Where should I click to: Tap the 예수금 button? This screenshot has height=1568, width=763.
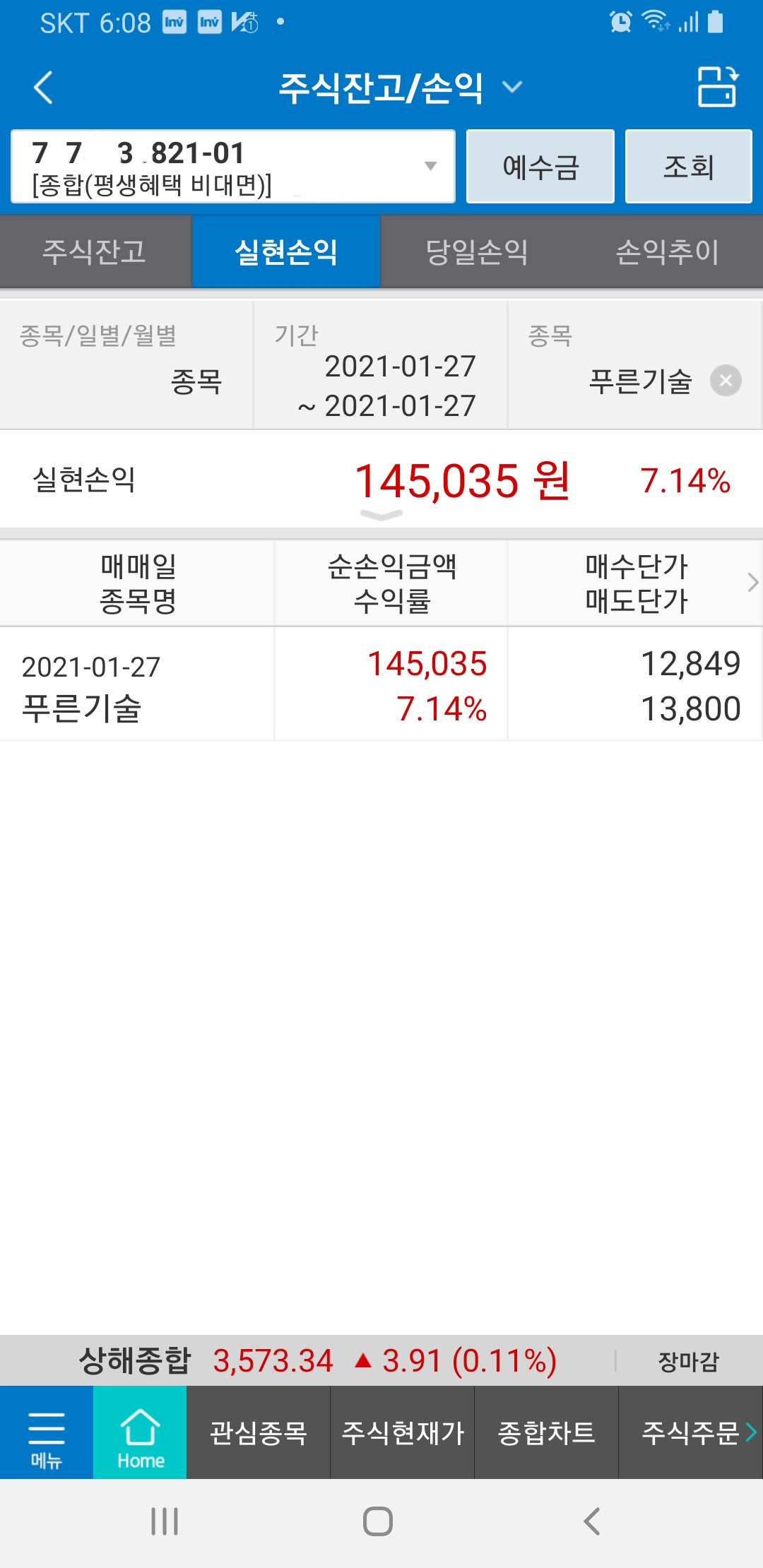click(539, 166)
